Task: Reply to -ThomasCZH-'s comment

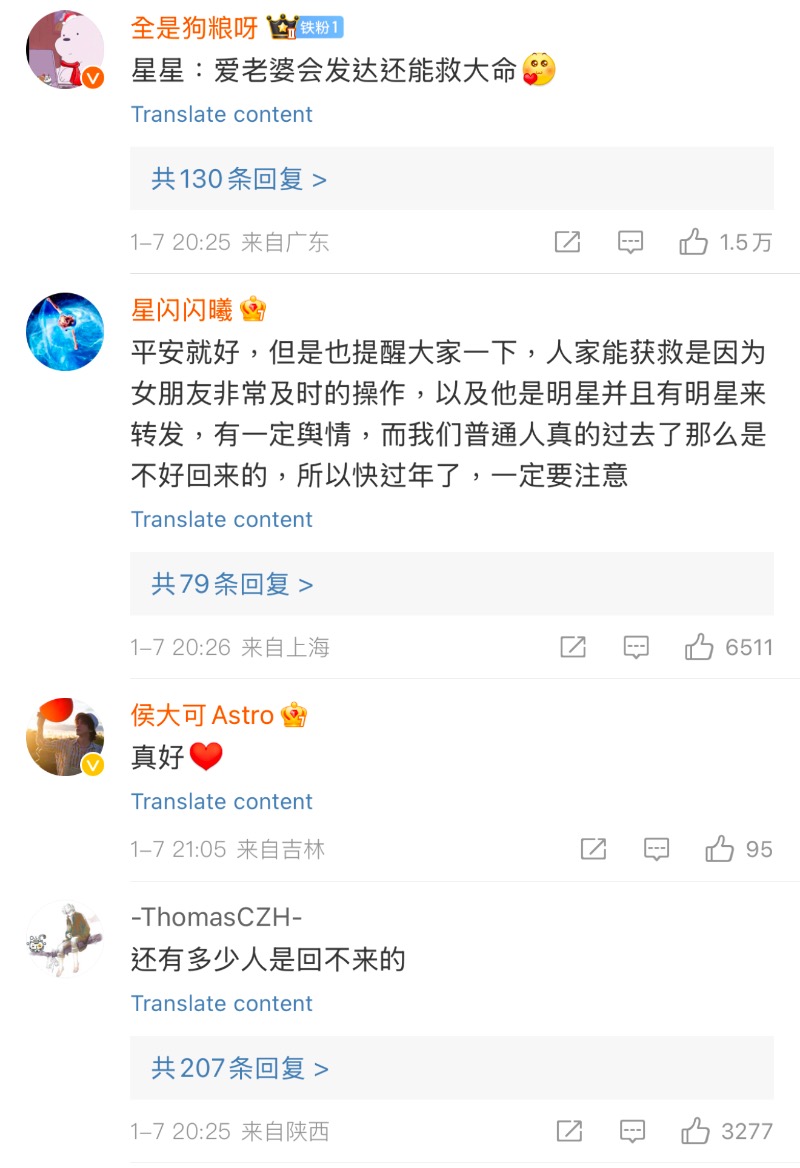Action: [632, 1131]
